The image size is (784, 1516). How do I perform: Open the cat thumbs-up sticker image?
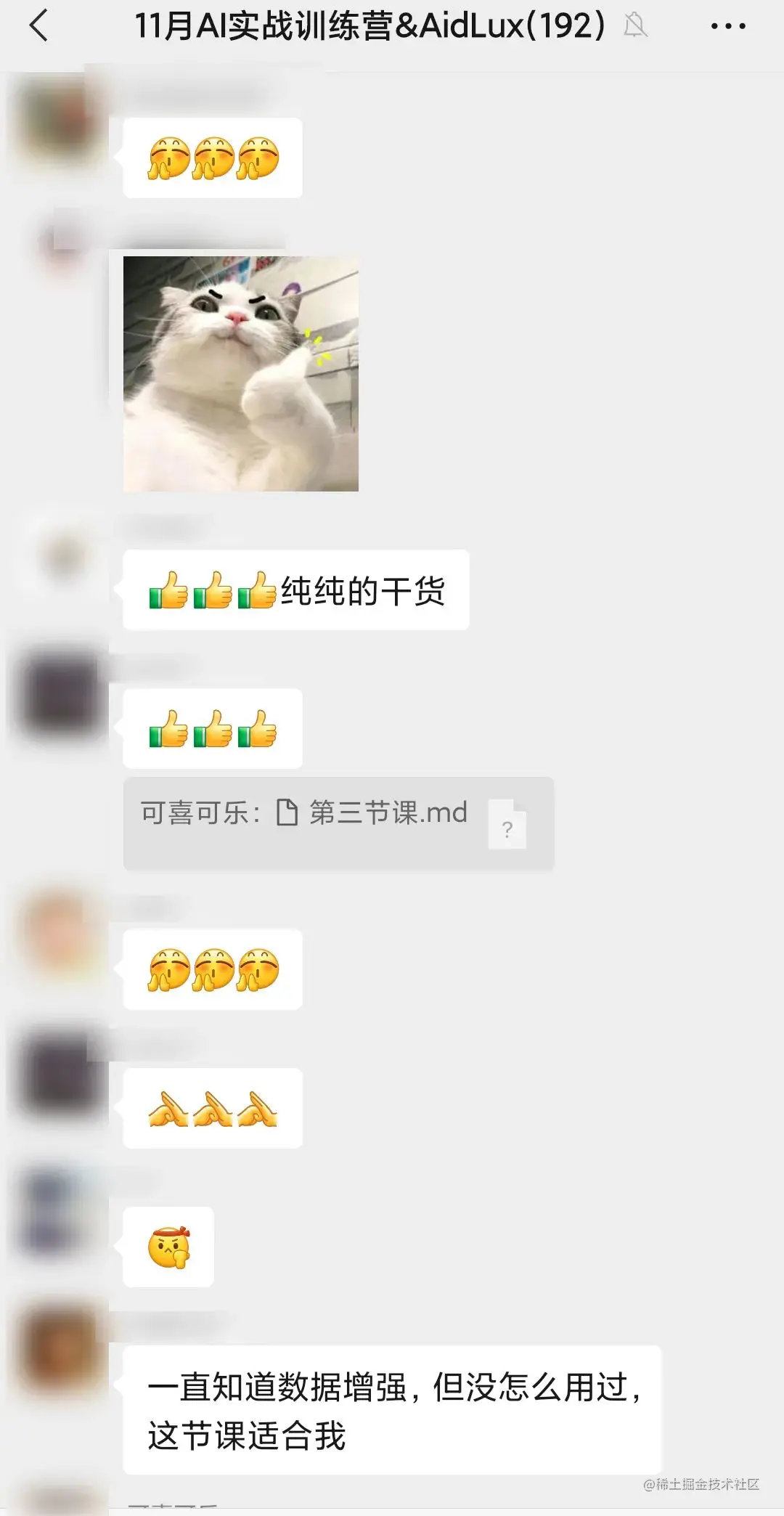(241, 373)
